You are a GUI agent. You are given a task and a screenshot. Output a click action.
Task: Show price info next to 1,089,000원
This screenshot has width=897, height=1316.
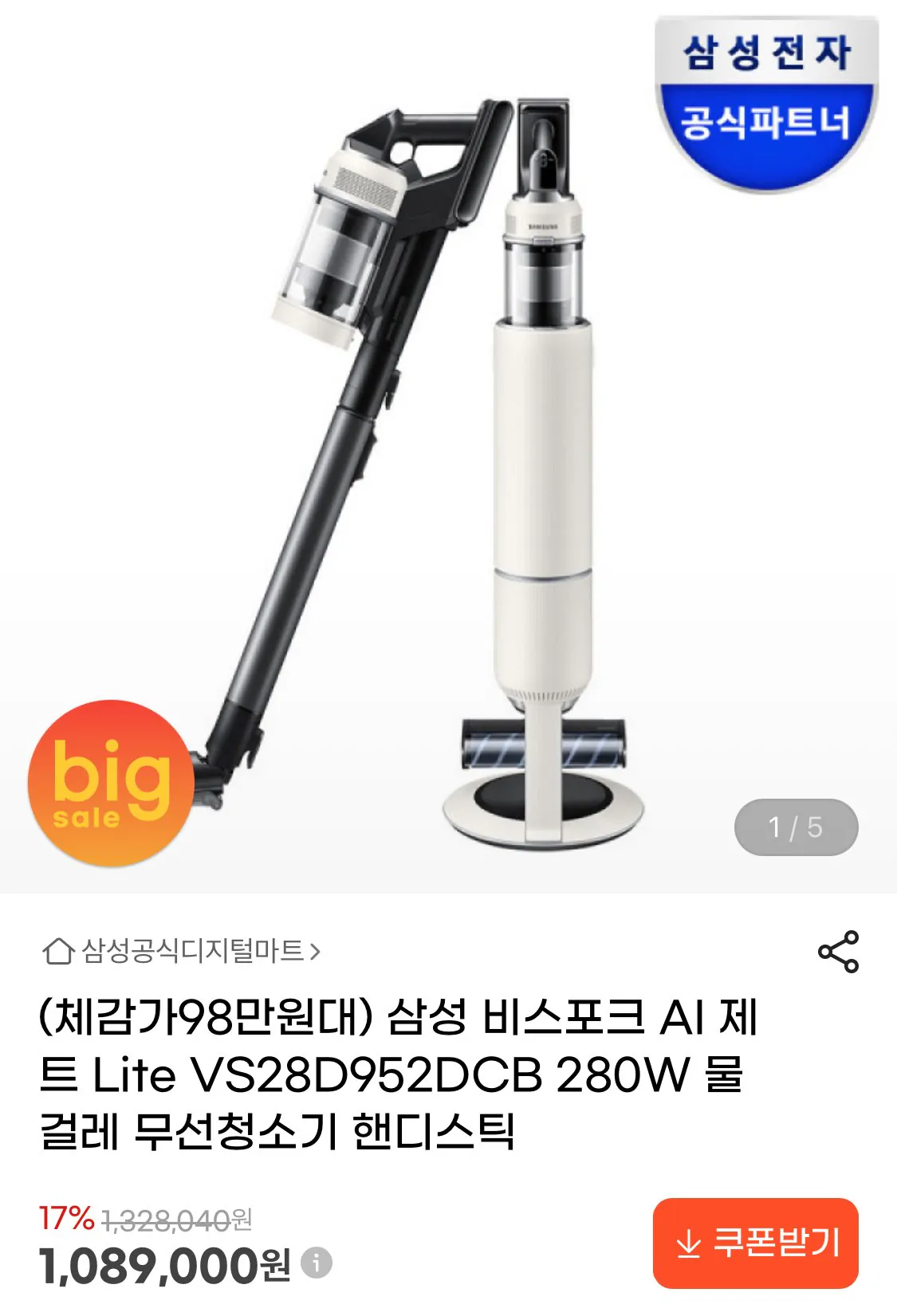(317, 1263)
